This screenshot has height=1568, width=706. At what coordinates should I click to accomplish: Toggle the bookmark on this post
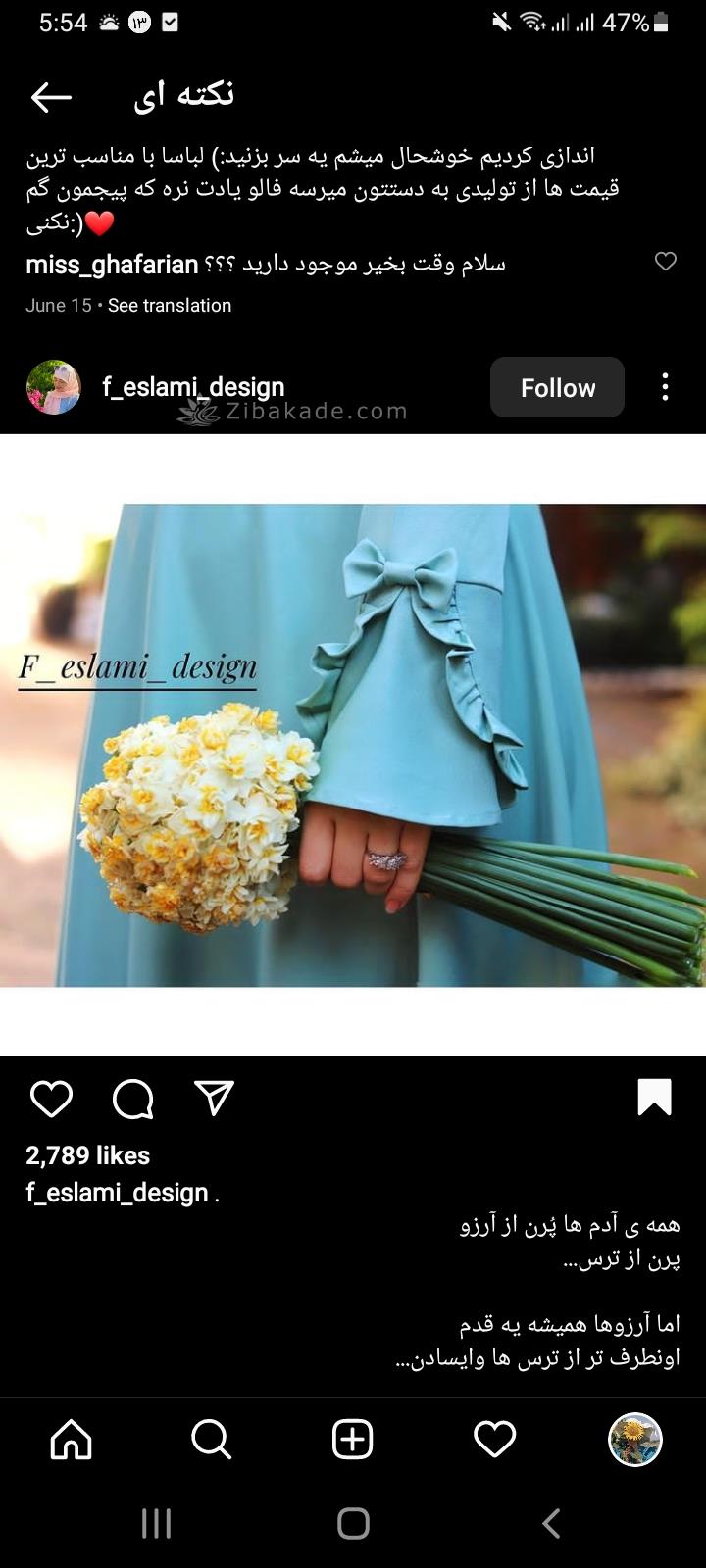click(x=654, y=1098)
